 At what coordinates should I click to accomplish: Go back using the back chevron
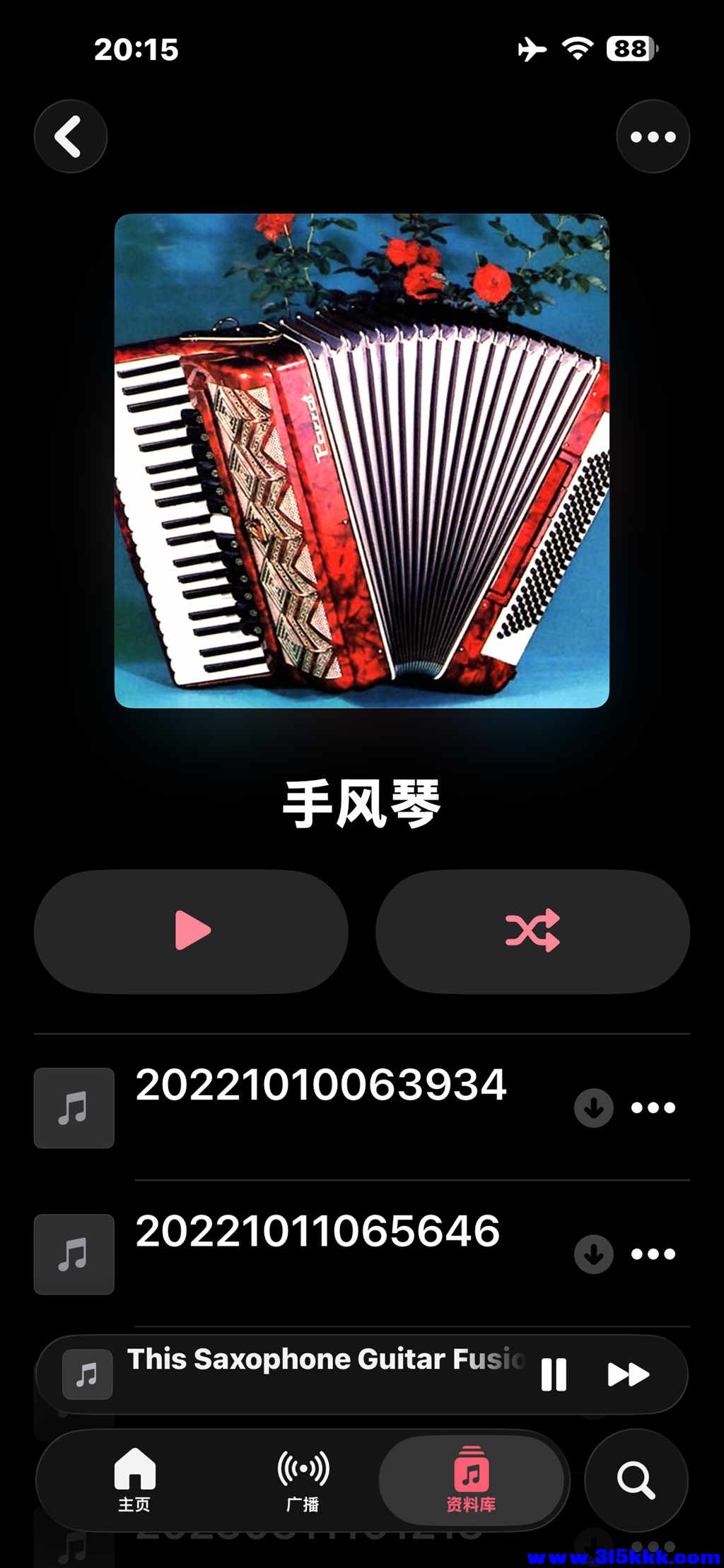pos(70,136)
